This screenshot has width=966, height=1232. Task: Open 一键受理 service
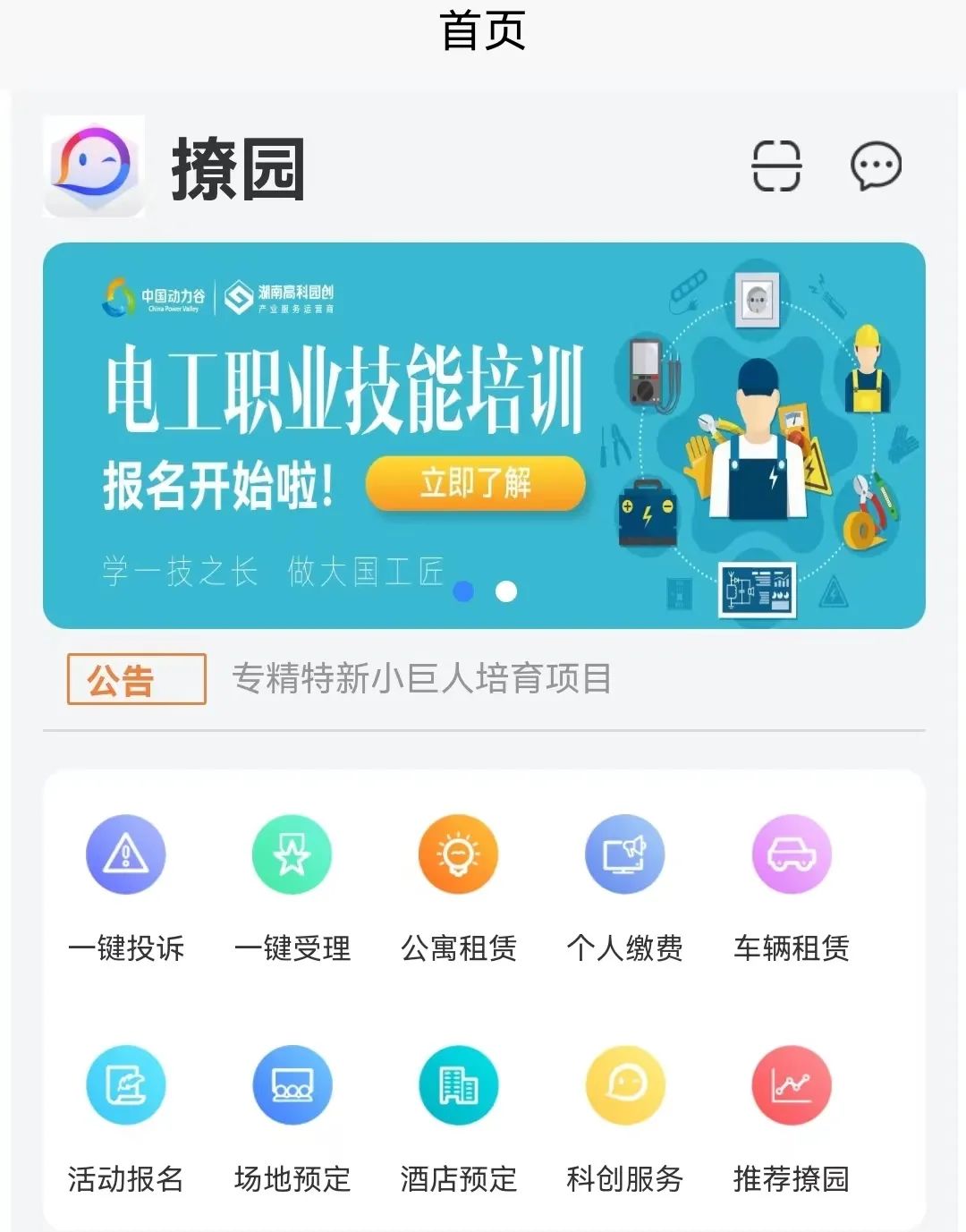click(292, 886)
